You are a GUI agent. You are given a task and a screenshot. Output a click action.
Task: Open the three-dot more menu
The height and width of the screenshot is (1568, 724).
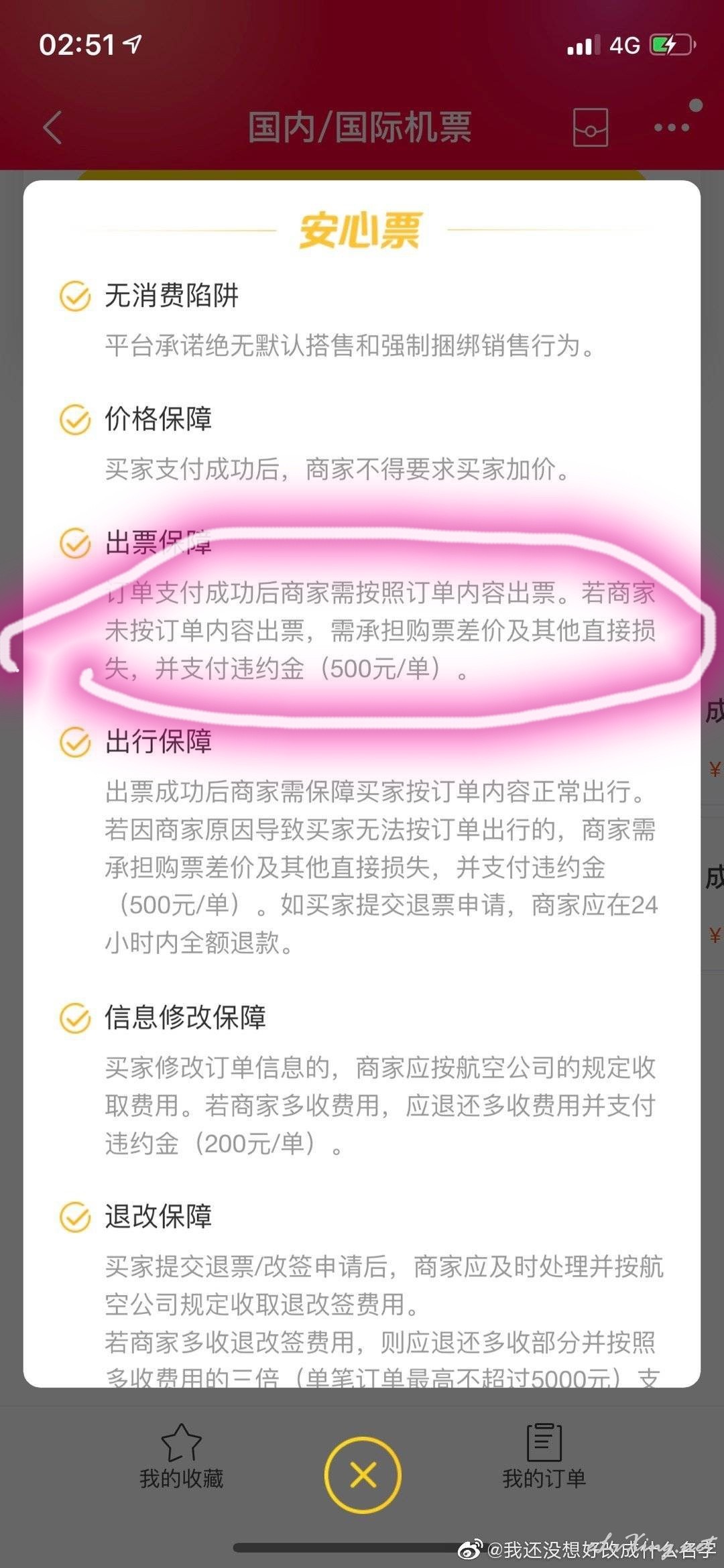tap(671, 127)
